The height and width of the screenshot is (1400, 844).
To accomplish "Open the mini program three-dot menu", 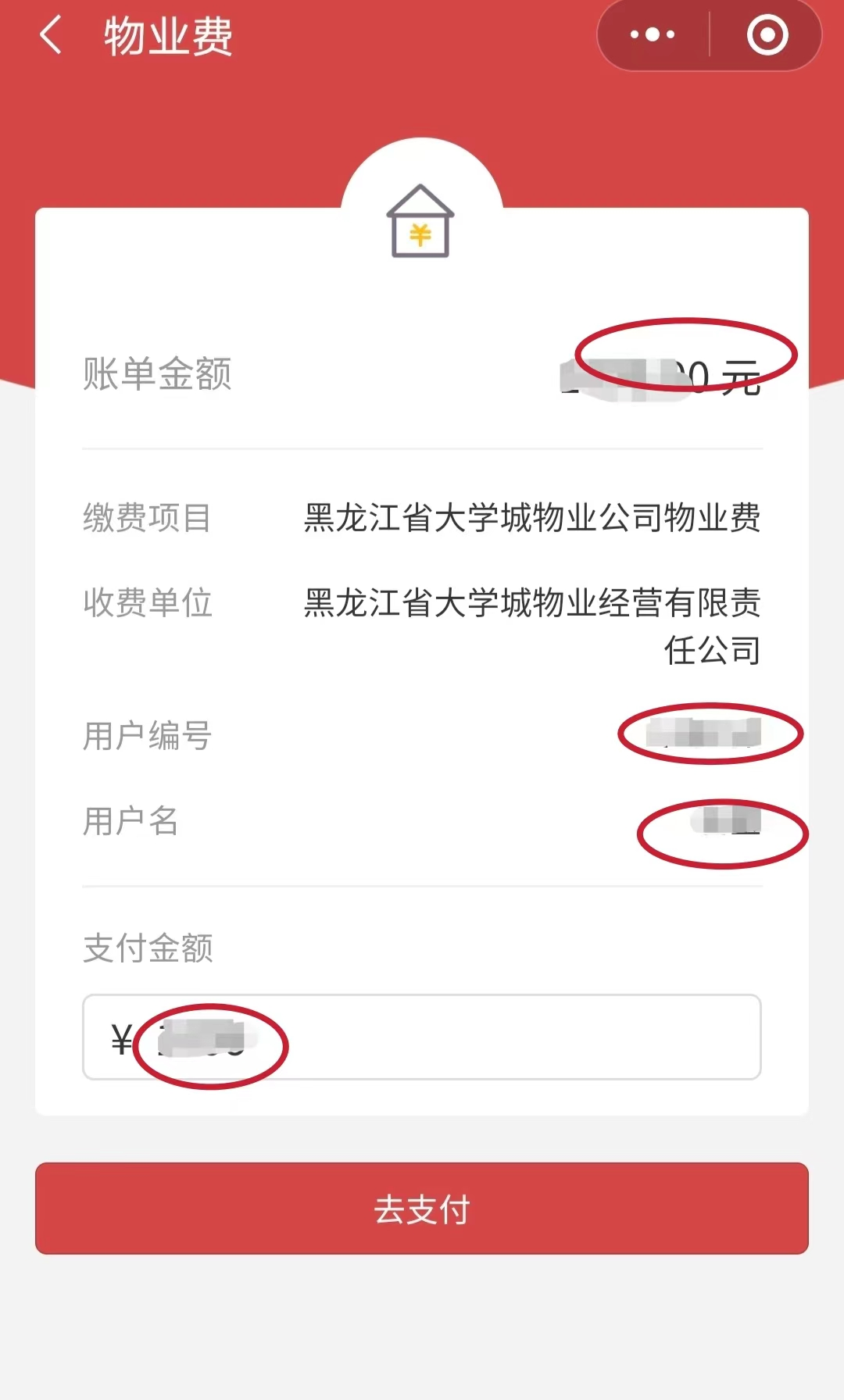I will [x=653, y=34].
